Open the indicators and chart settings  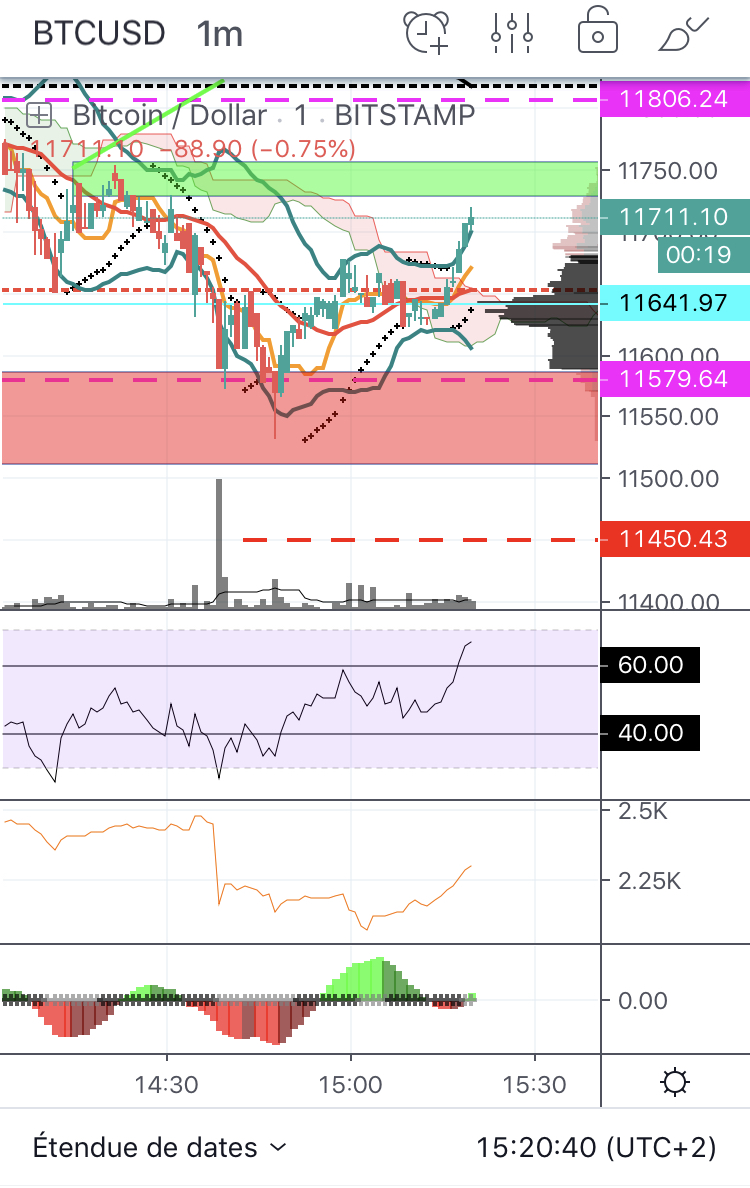click(512, 32)
